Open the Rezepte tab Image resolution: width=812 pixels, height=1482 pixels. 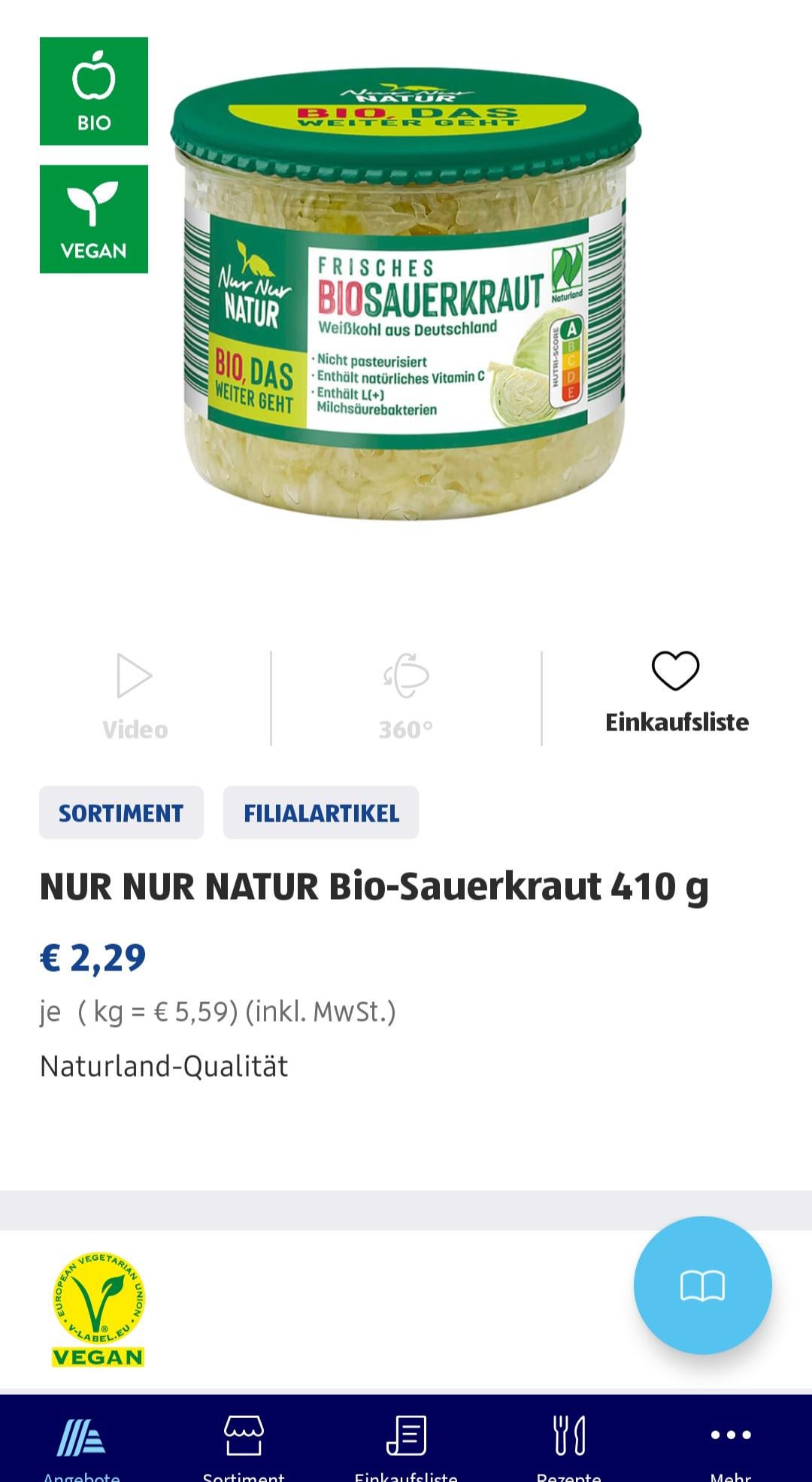pyautogui.click(x=568, y=1443)
